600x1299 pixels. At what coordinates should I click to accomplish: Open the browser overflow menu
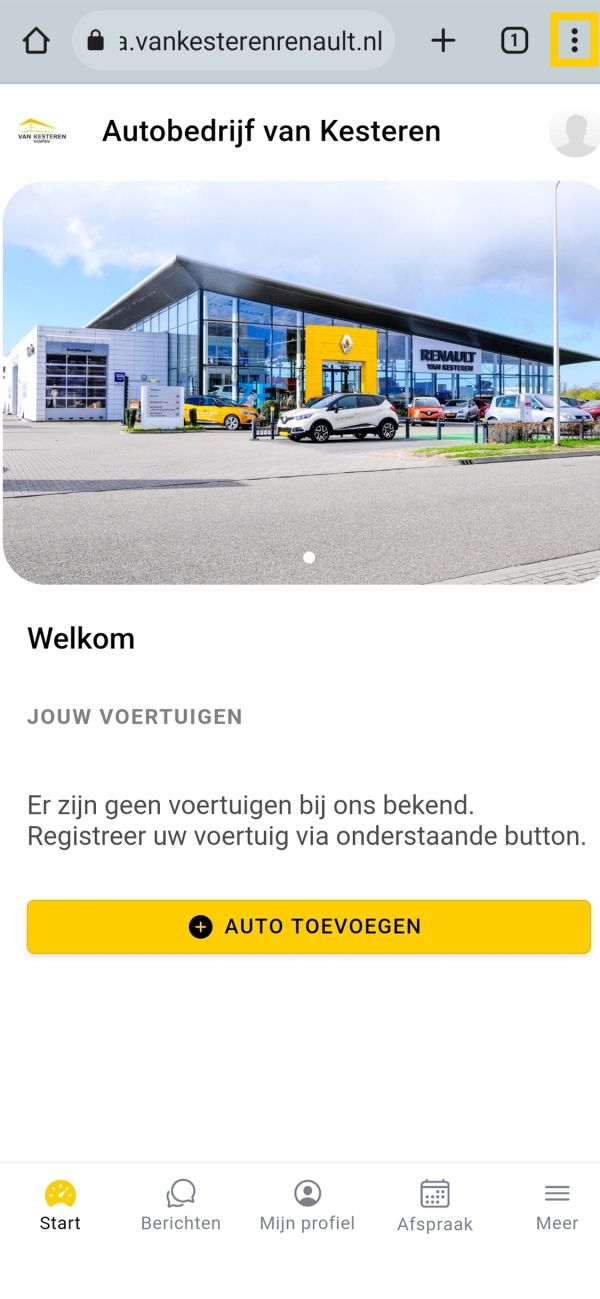574,41
